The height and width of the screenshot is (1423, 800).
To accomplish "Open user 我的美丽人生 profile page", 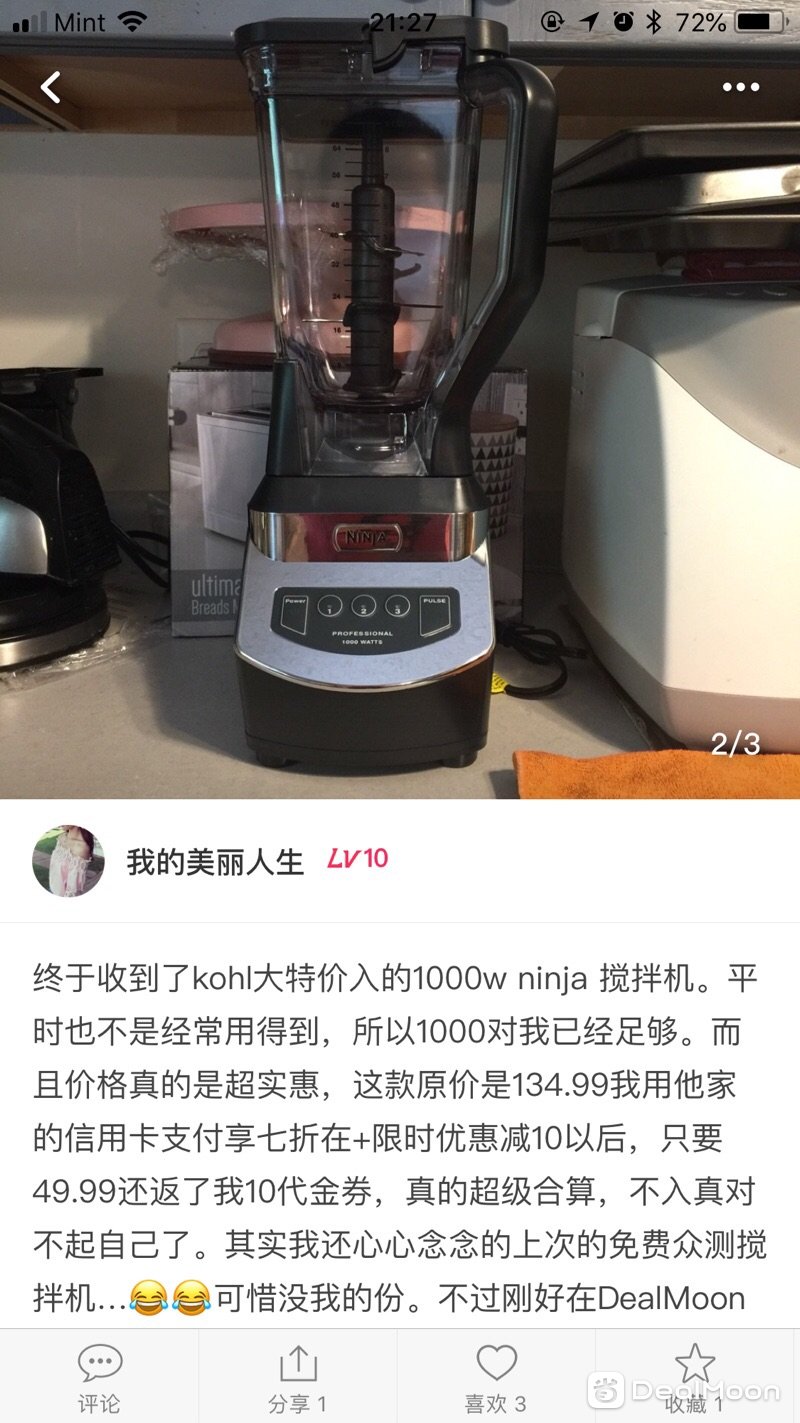I will 215,861.
